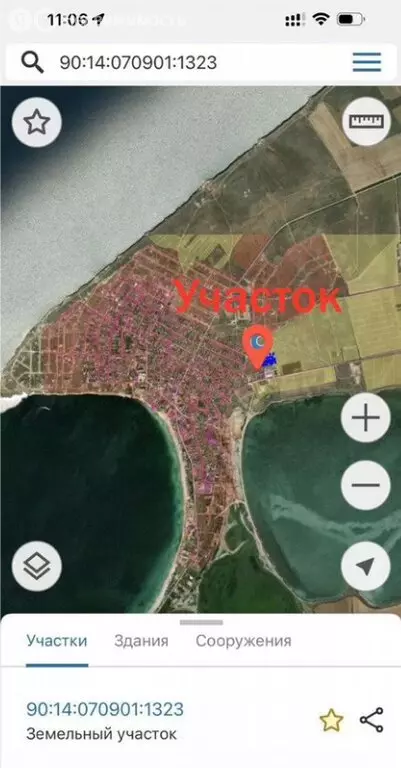The height and width of the screenshot is (768, 401).
Task: Share the land plot 90:14:070901:1323
Action: pyautogui.click(x=372, y=720)
